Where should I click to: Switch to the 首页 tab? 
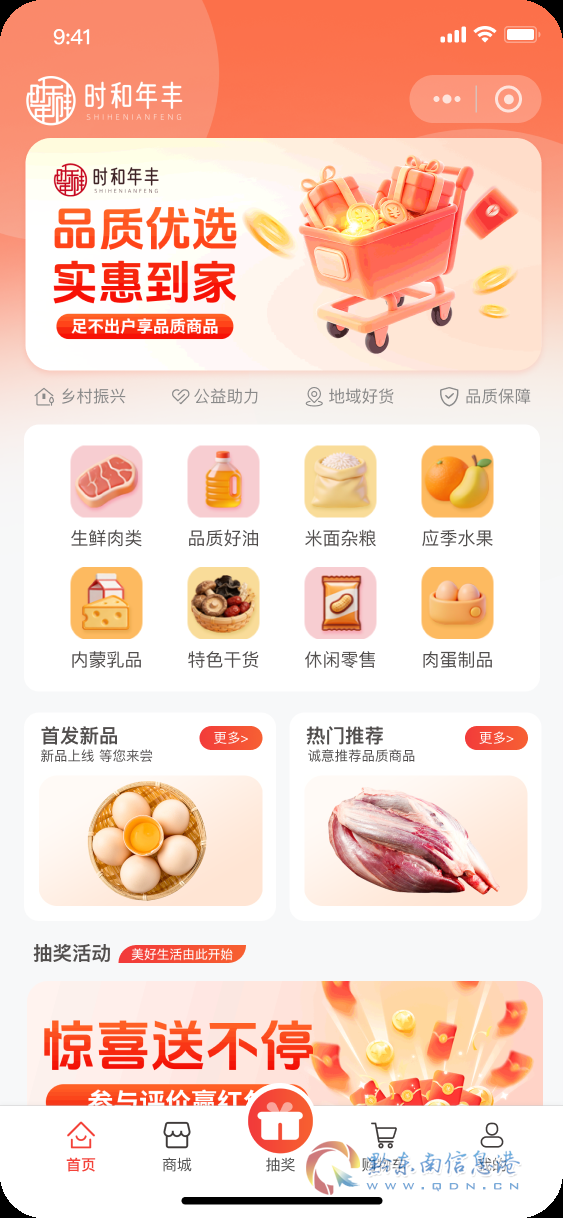click(81, 1147)
